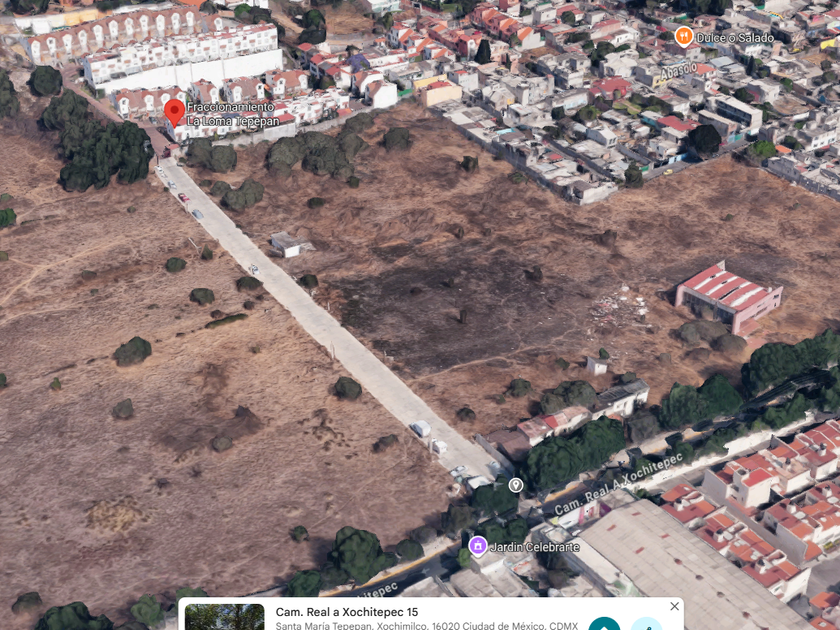Open the Dulce o Salado restaurant marker
The width and height of the screenshot is (840, 630).
[684, 36]
